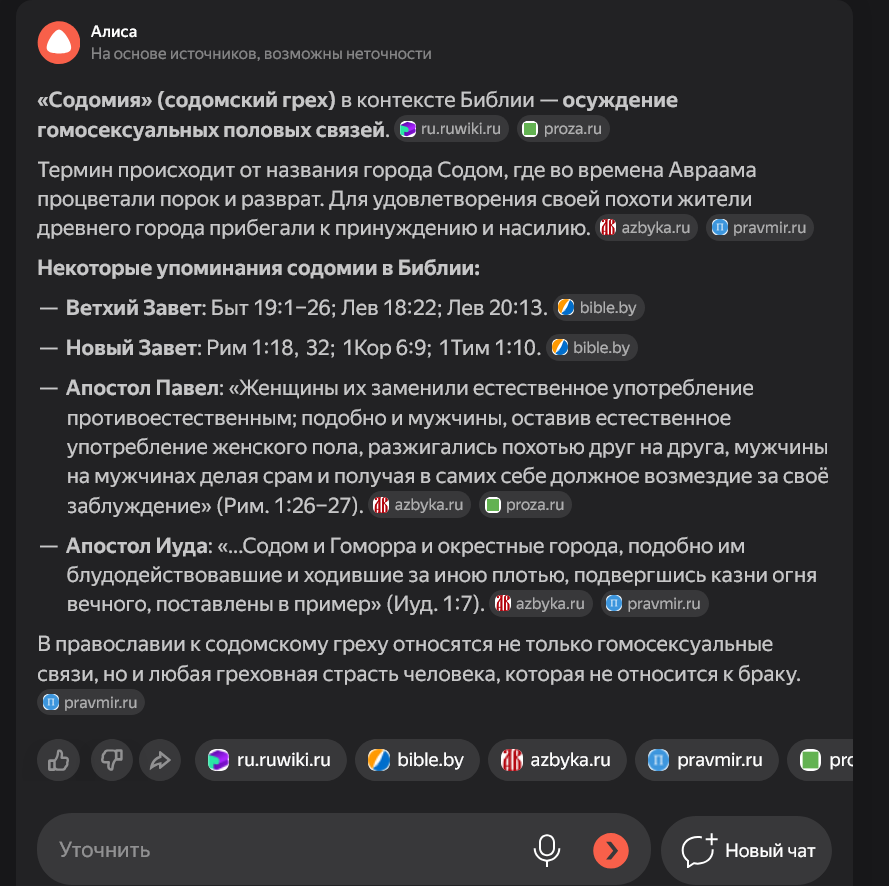This screenshot has height=886, width=889.
Task: Send the query with the red arrow button
Action: point(610,850)
